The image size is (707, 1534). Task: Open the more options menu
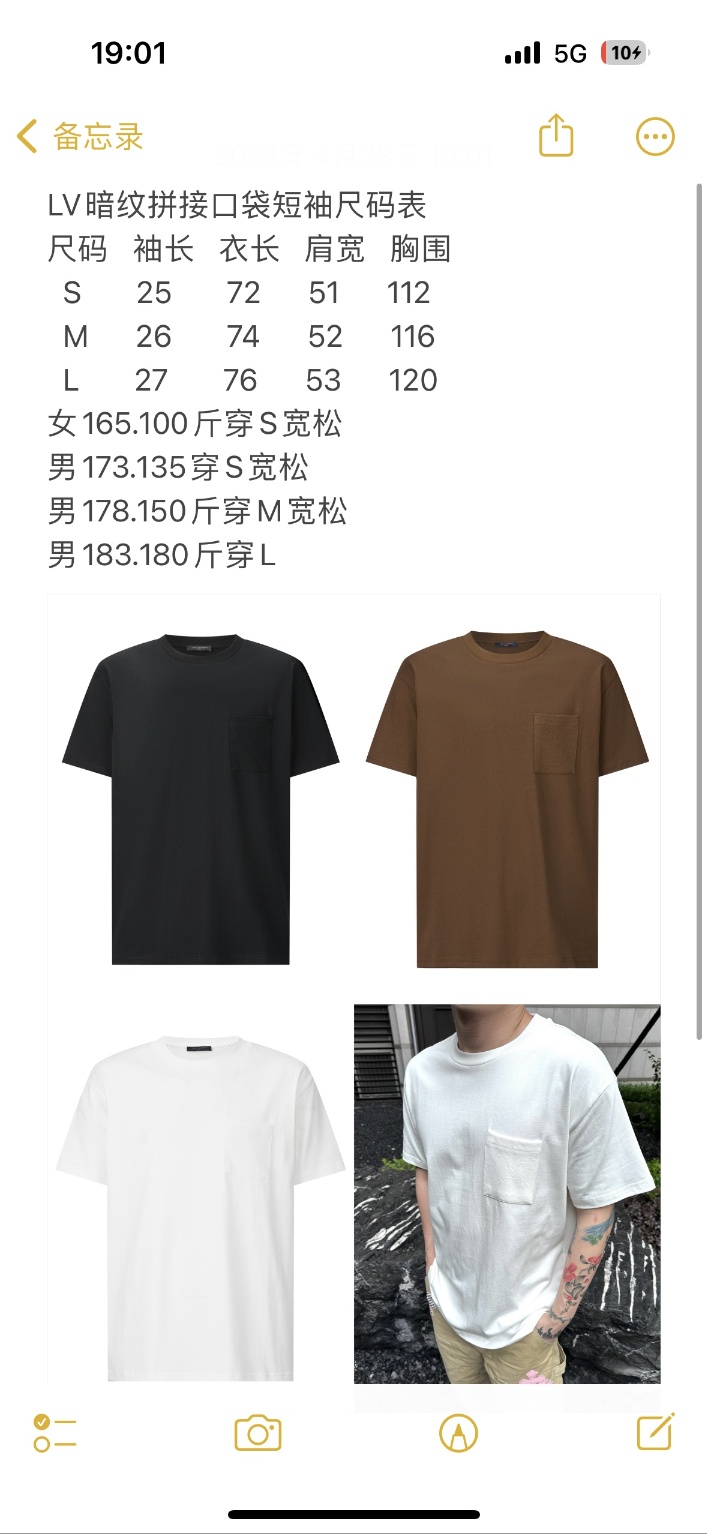pyautogui.click(x=655, y=136)
